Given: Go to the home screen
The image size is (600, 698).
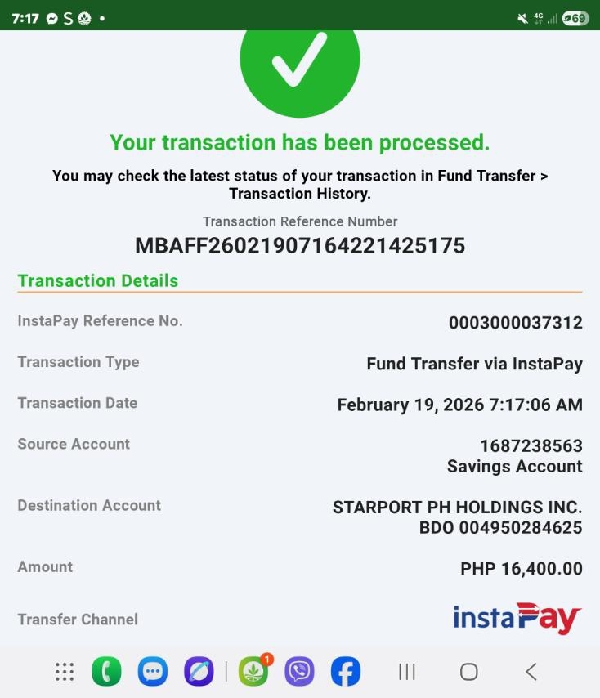Looking at the screenshot, I should click(x=468, y=672).
